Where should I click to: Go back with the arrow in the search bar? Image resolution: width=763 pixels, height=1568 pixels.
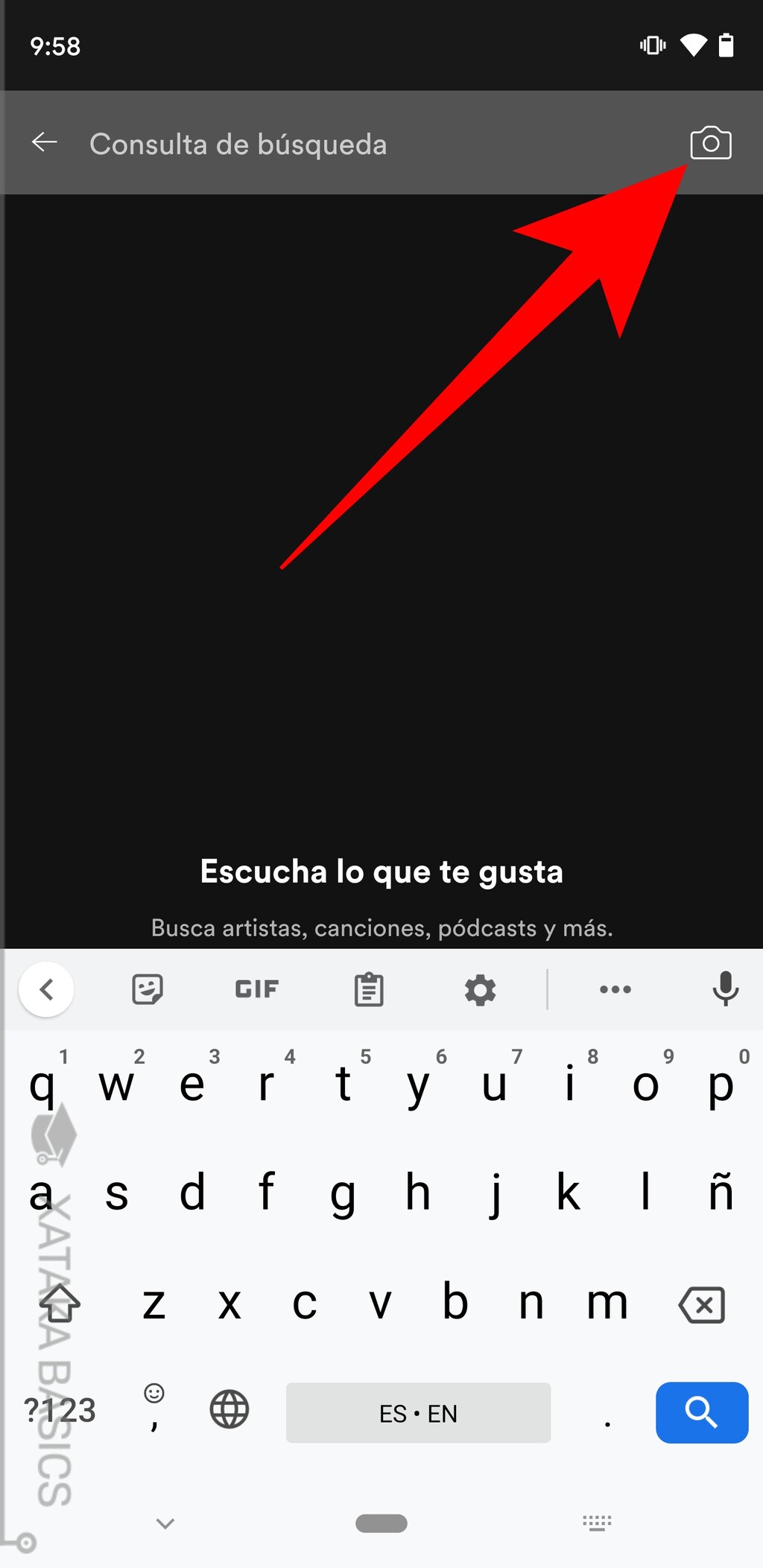coord(44,142)
